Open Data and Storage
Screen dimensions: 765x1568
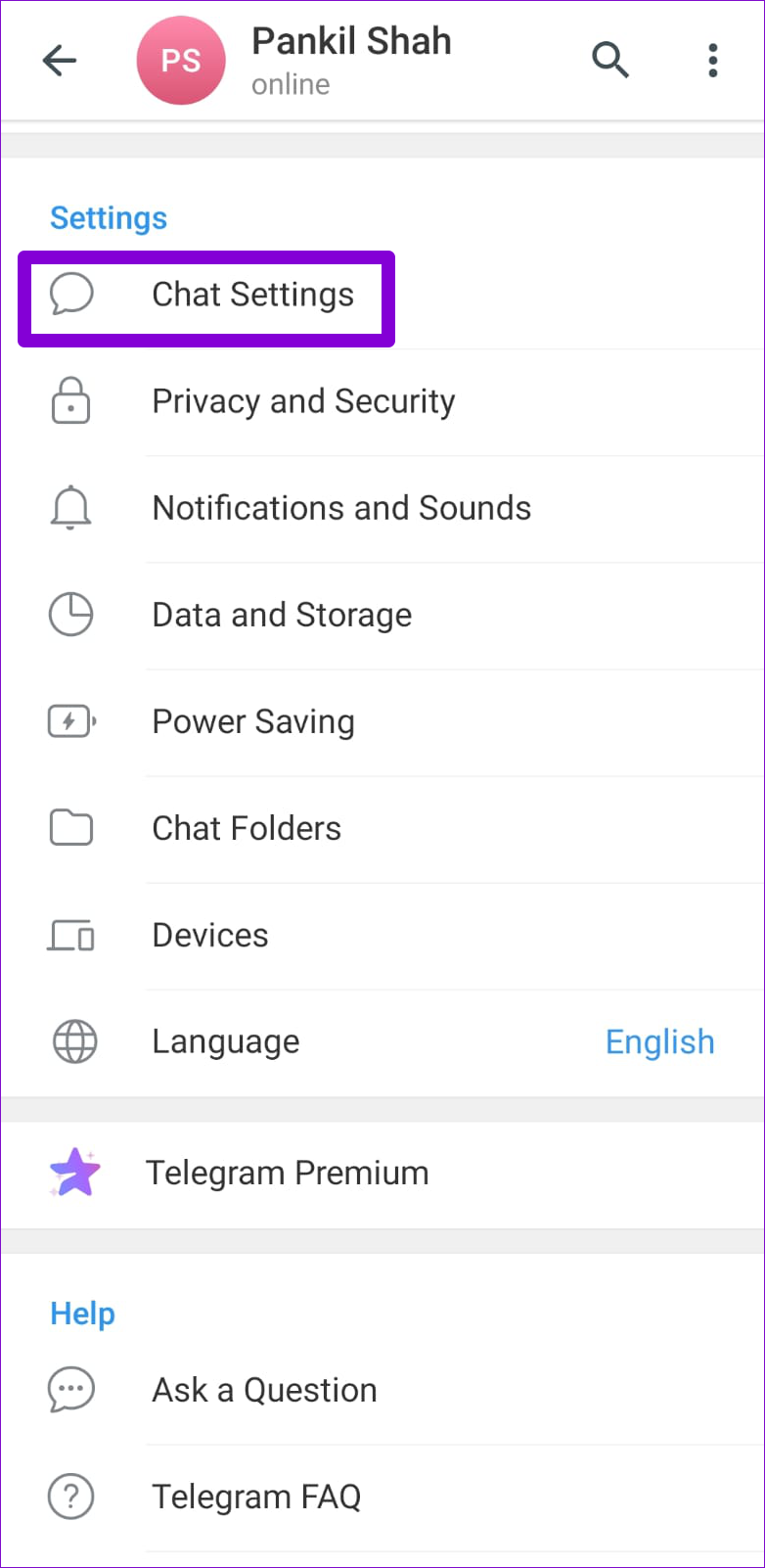tap(382, 615)
